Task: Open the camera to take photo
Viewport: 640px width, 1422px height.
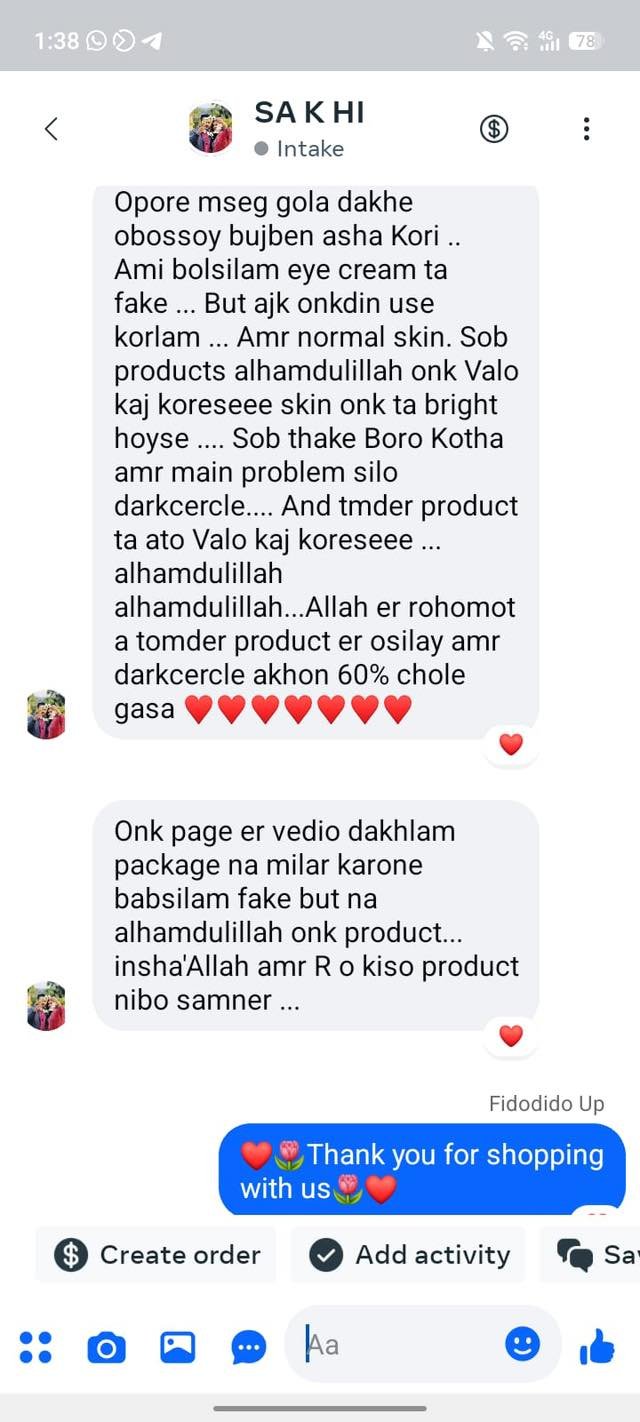Action: coord(106,1348)
